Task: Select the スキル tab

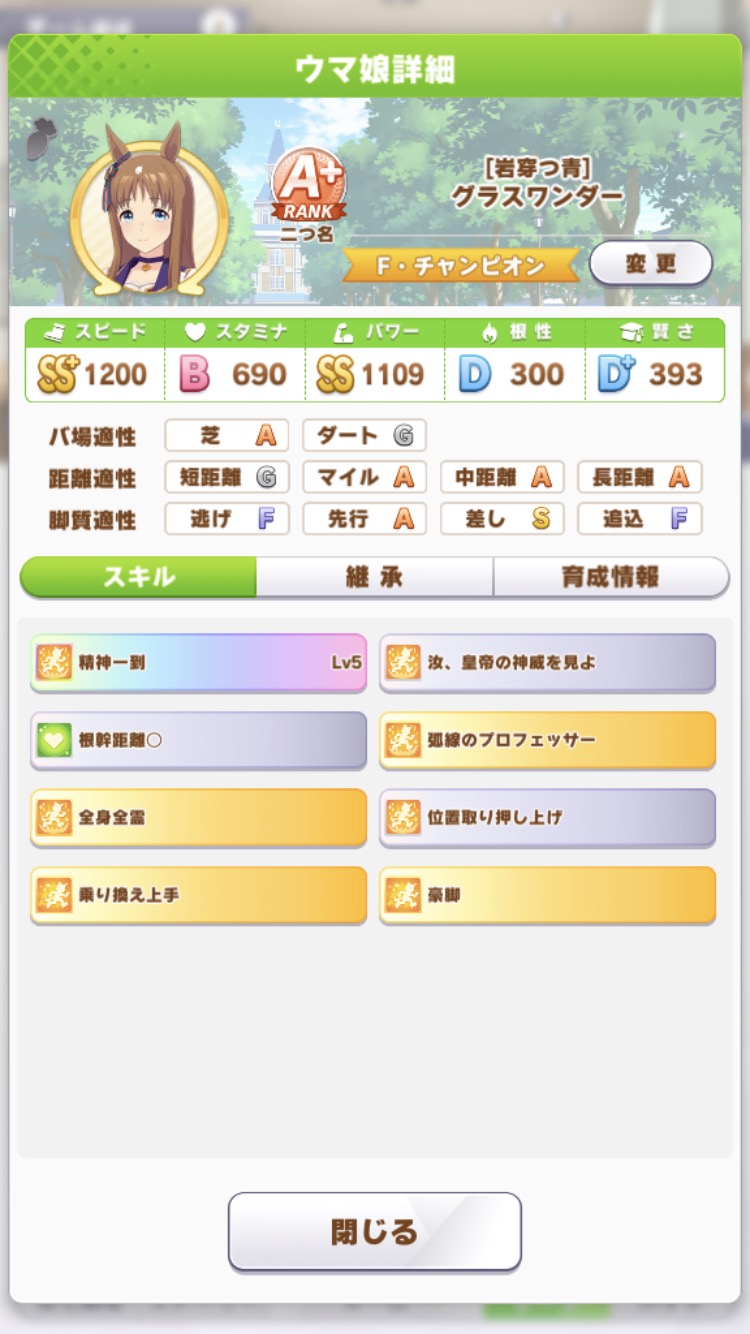Action: tap(139, 577)
